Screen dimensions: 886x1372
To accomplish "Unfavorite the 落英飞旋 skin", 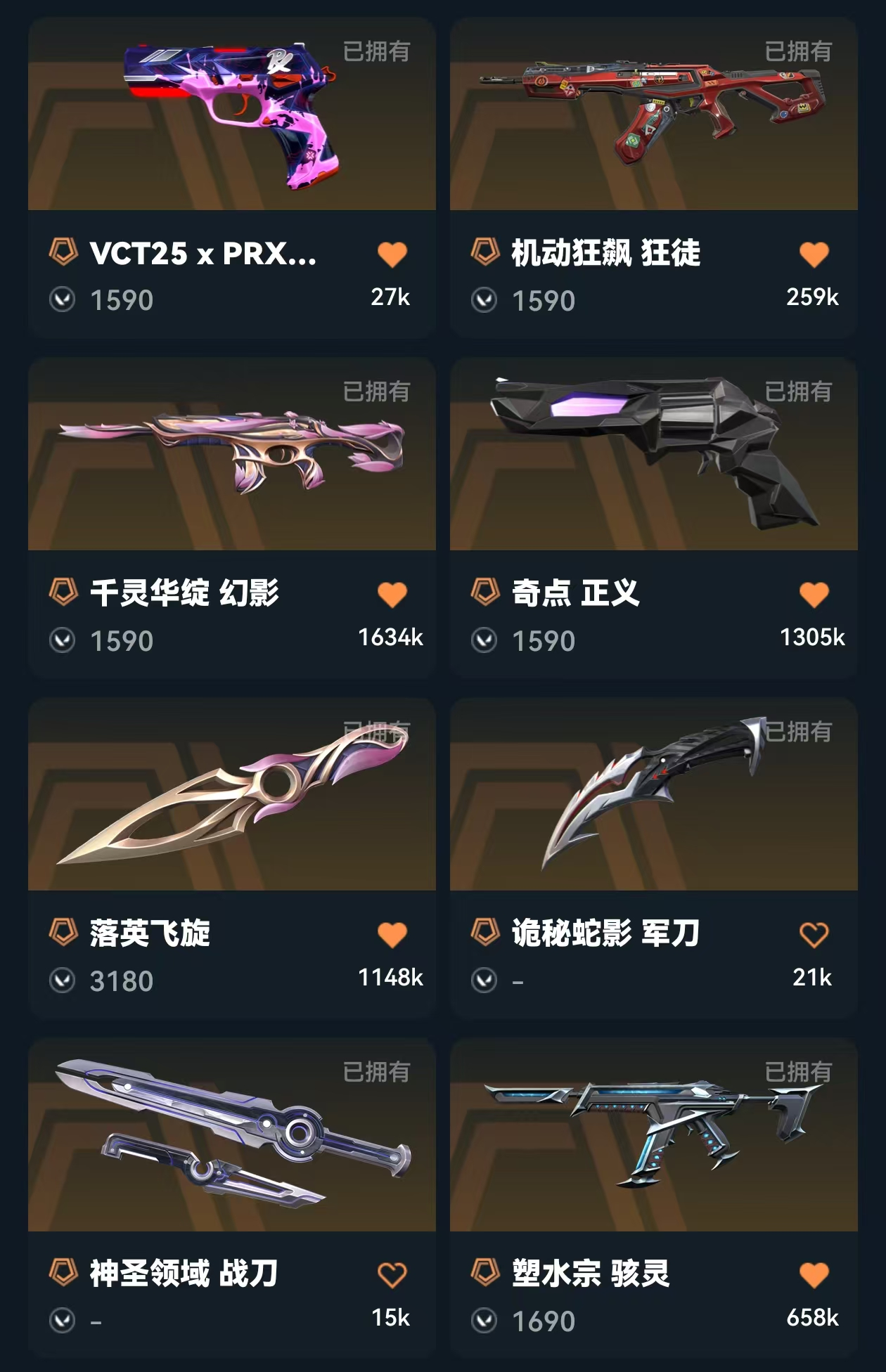I will [x=392, y=935].
